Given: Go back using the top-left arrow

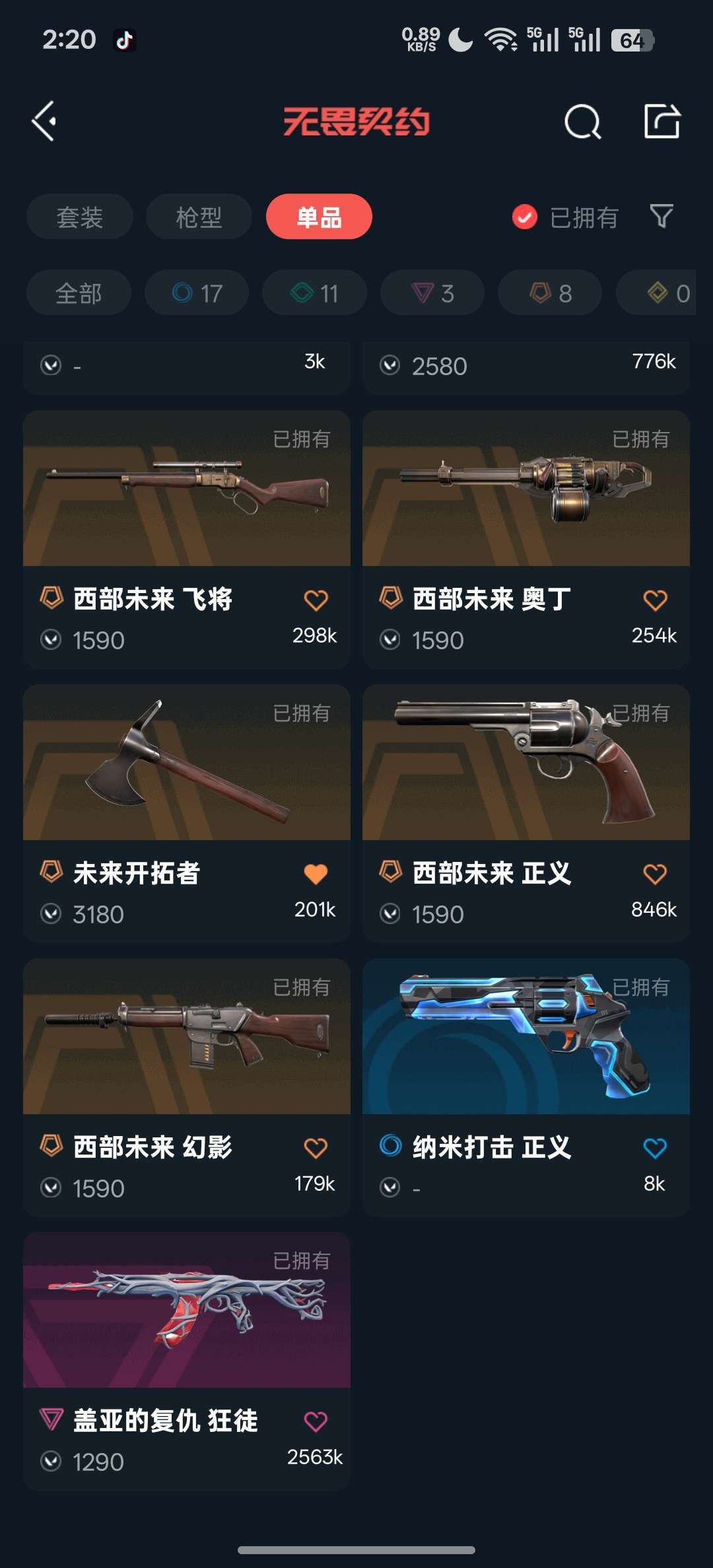Looking at the screenshot, I should click(x=44, y=121).
